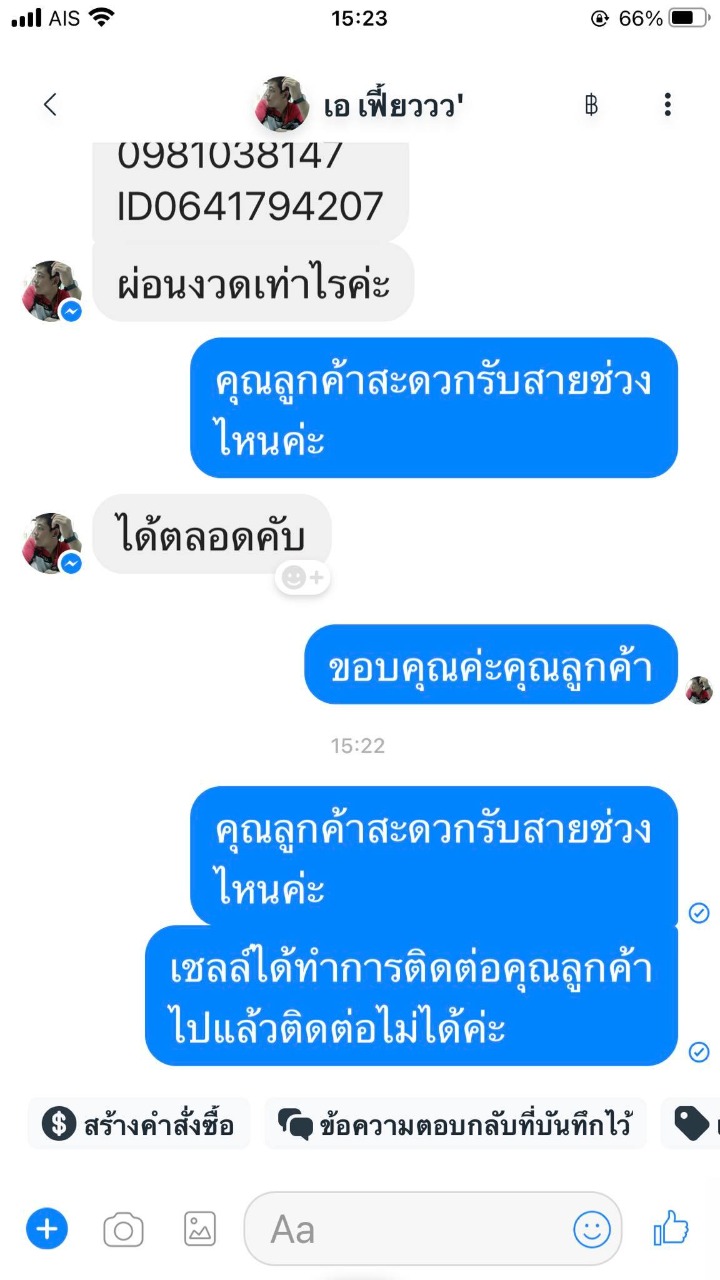720x1280 pixels.
Task: Tap the tag label chip
Action: tap(697, 1125)
